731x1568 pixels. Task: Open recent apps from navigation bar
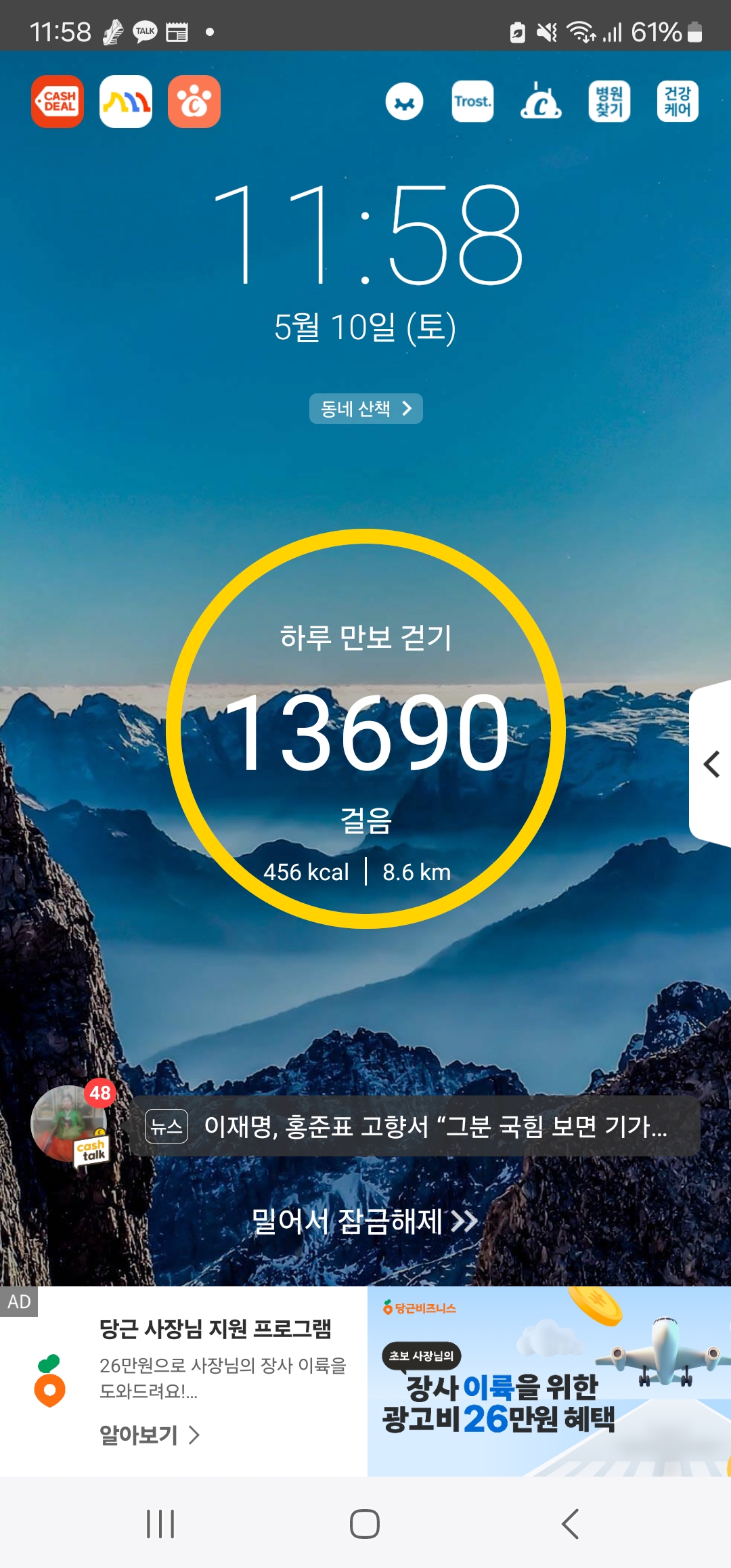pos(160,1524)
